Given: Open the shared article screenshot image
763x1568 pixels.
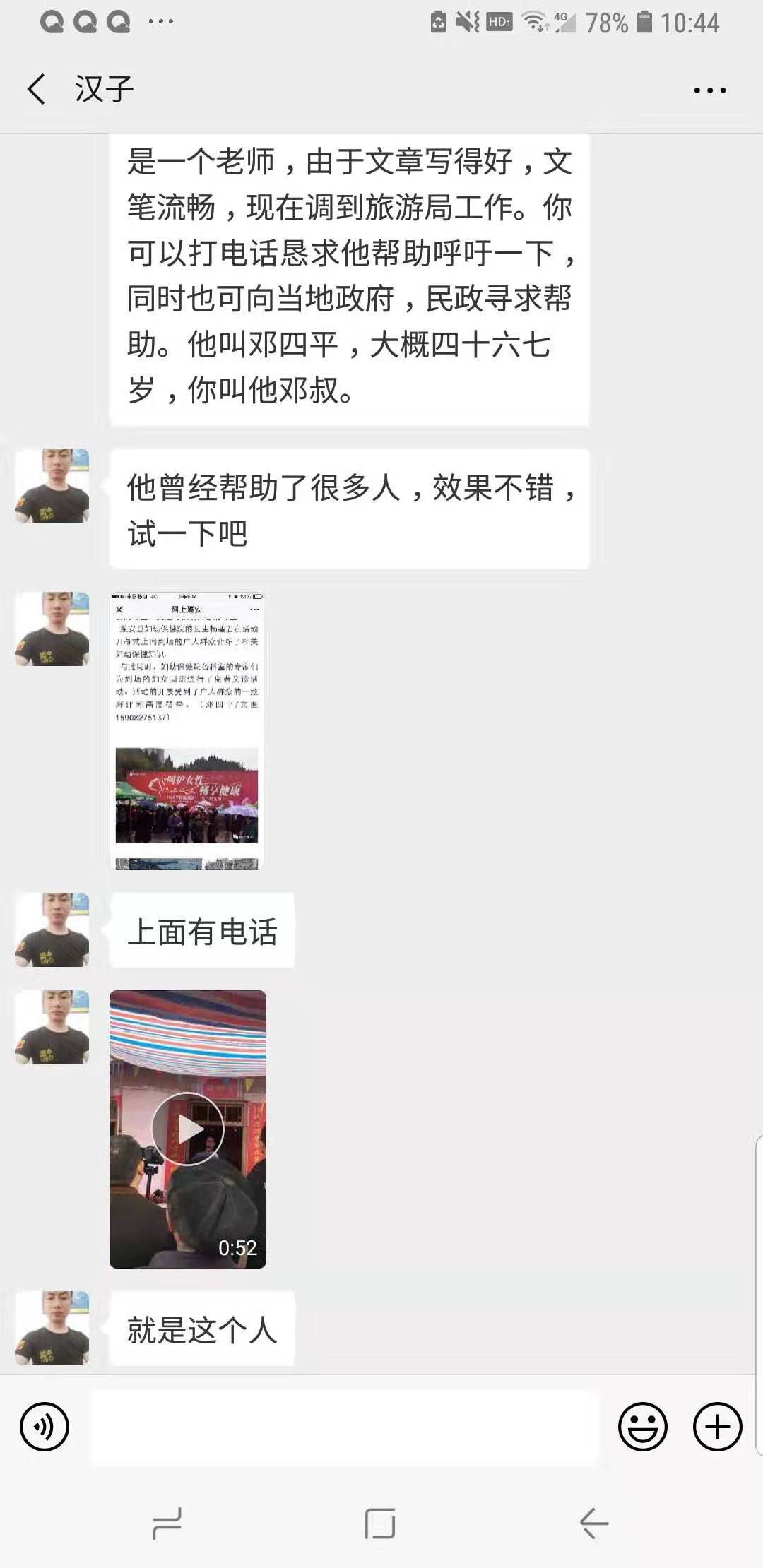Looking at the screenshot, I should click(187, 731).
